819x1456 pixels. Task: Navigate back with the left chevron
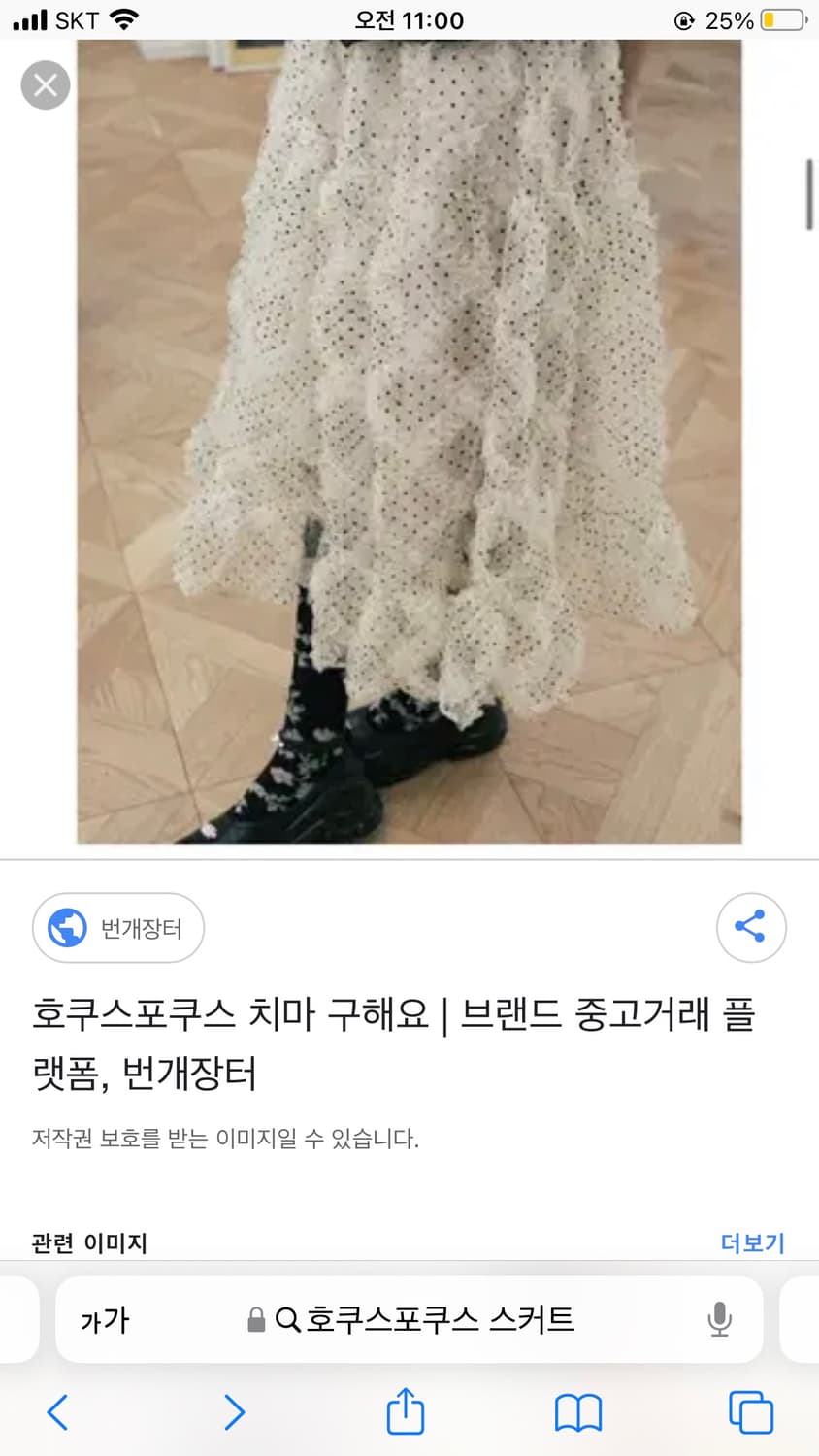tap(57, 1413)
